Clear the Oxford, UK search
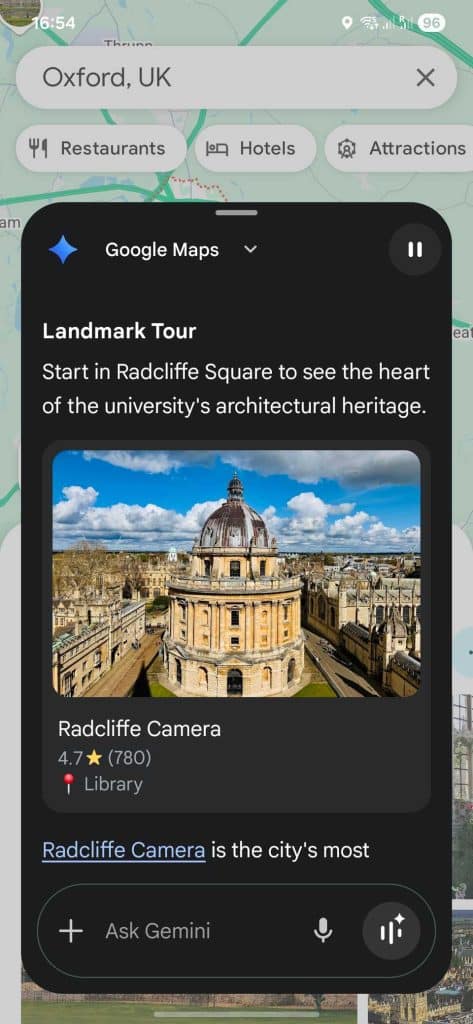The width and height of the screenshot is (473, 1024). click(425, 78)
